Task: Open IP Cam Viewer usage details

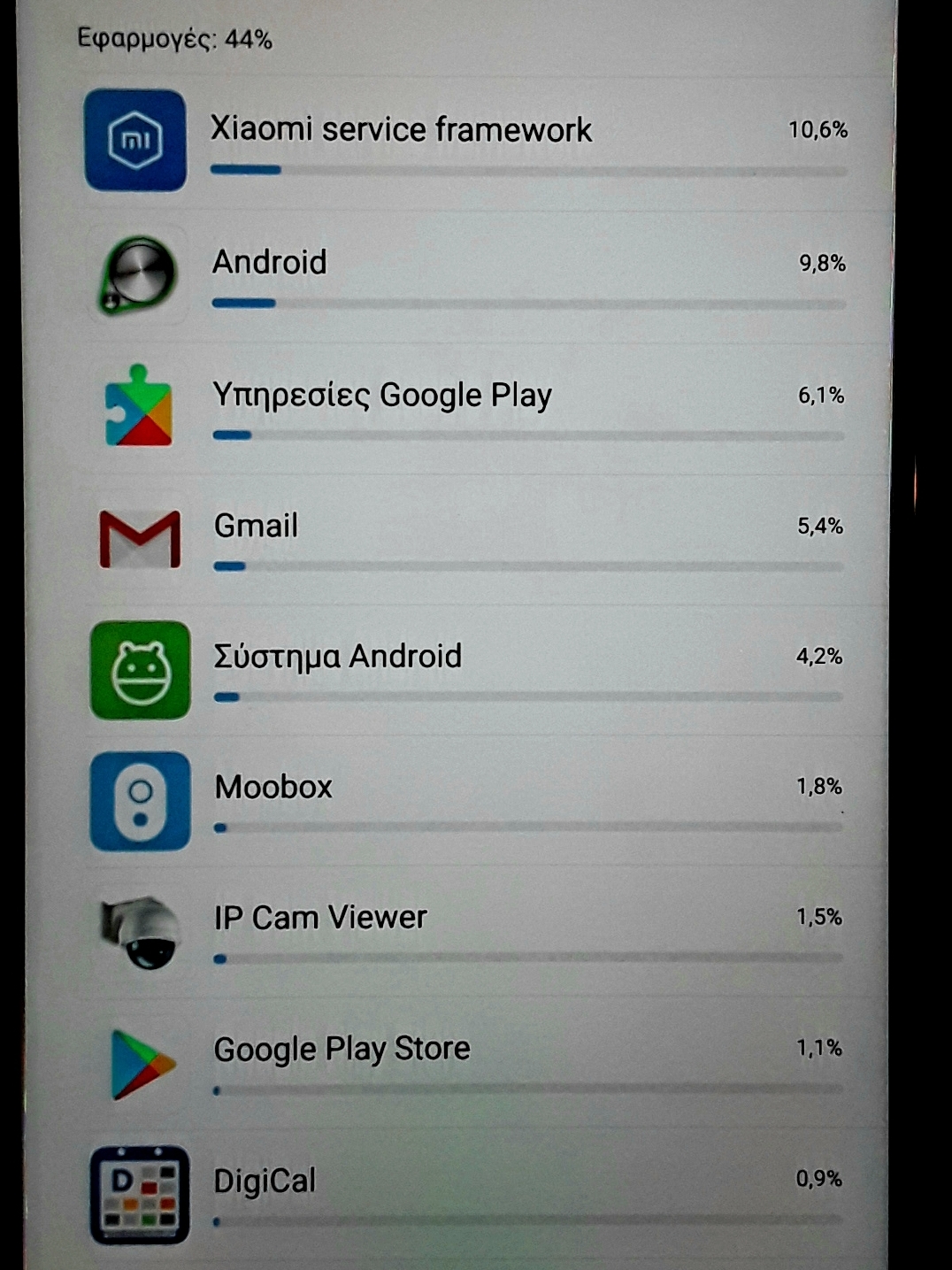Action: pyautogui.click(x=464, y=931)
